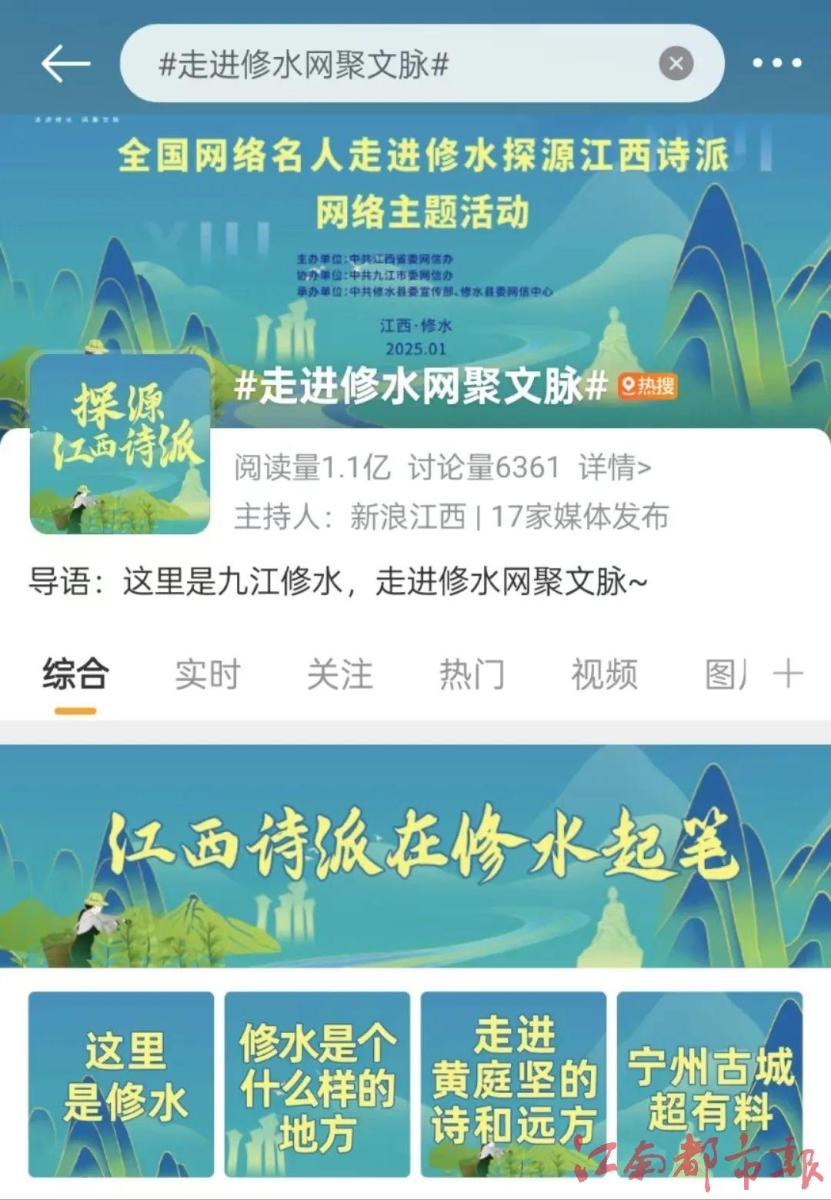Open the 江西诗派在修水起笔 banner
This screenshot has height=1200, width=831.
pos(415,857)
